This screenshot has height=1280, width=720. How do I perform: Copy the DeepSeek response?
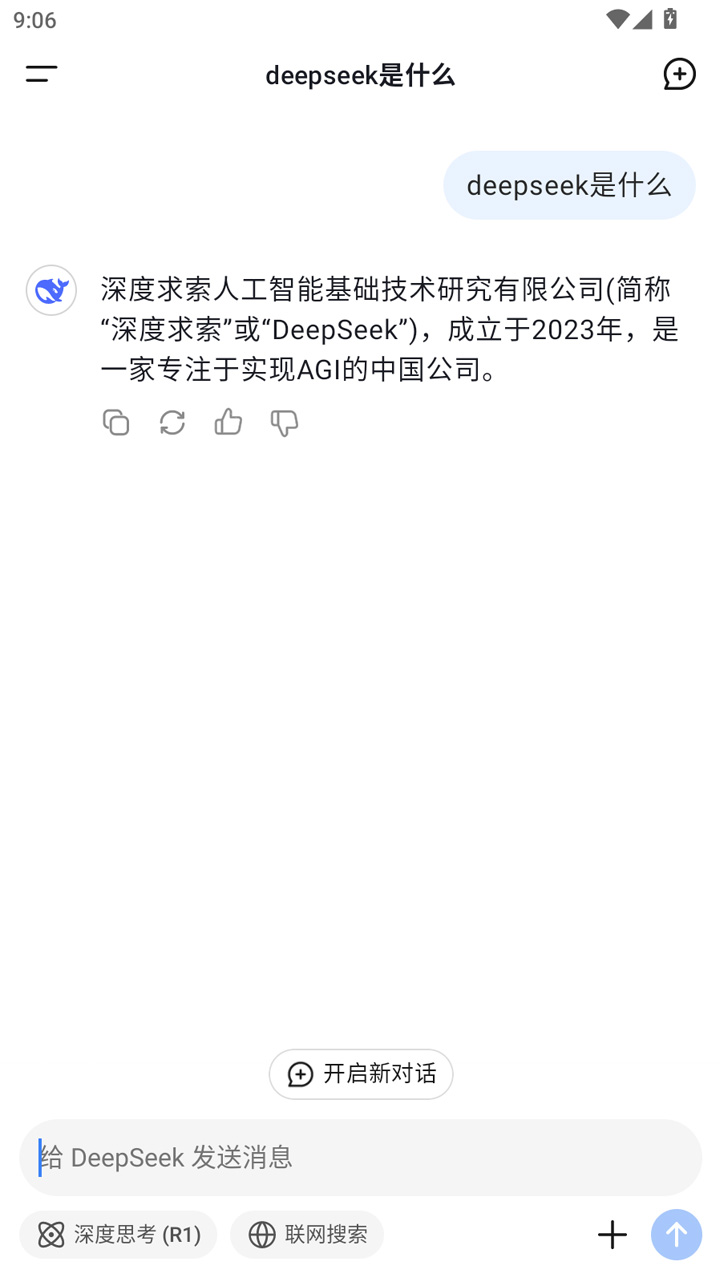[116, 422]
